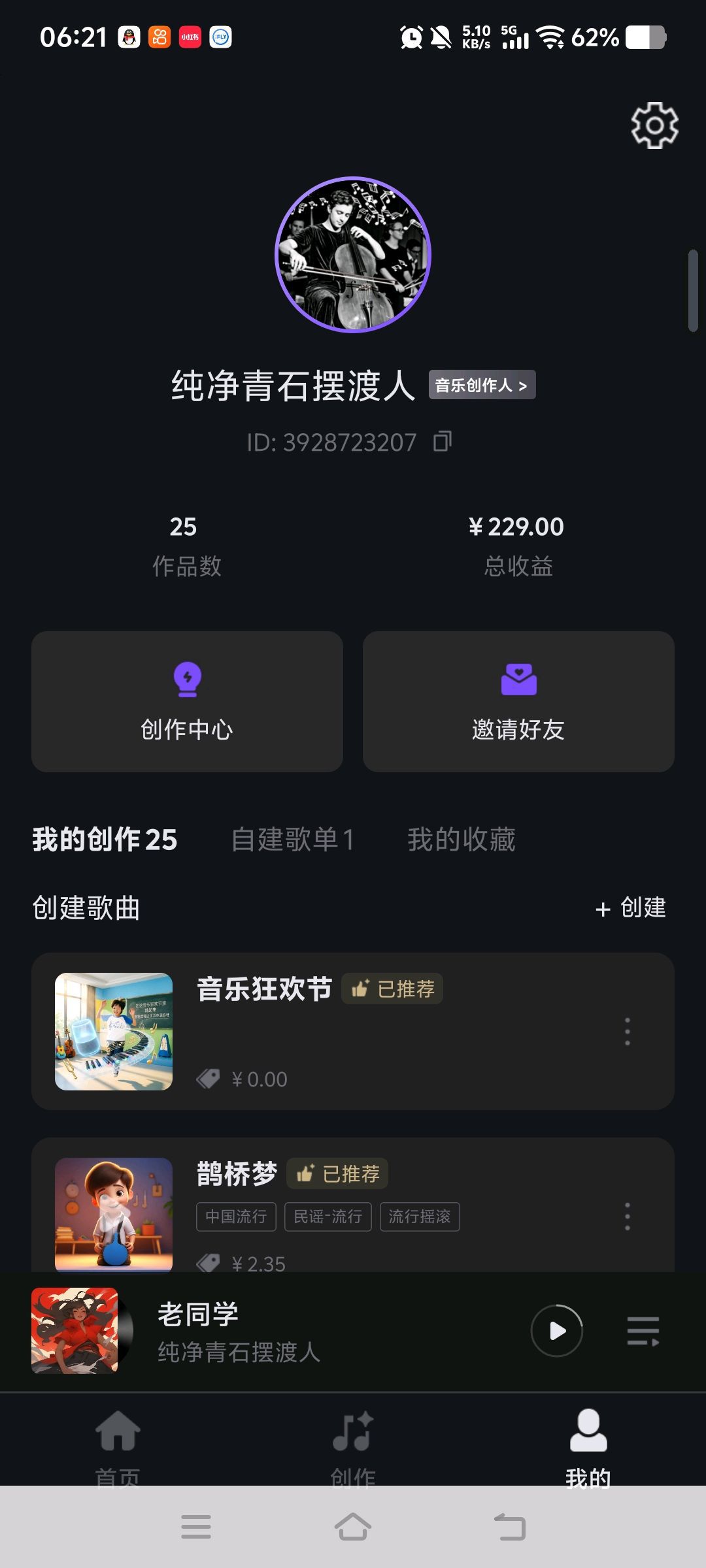Open the song 音乐狂欢节
Viewport: 706px width, 1568px height.
click(x=265, y=989)
